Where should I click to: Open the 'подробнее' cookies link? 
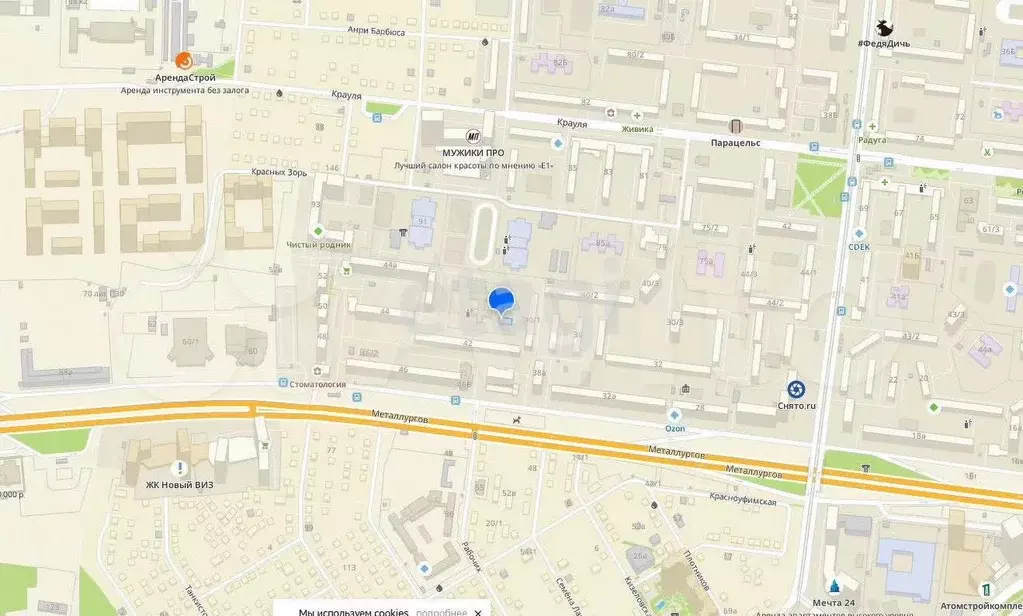(x=441, y=612)
